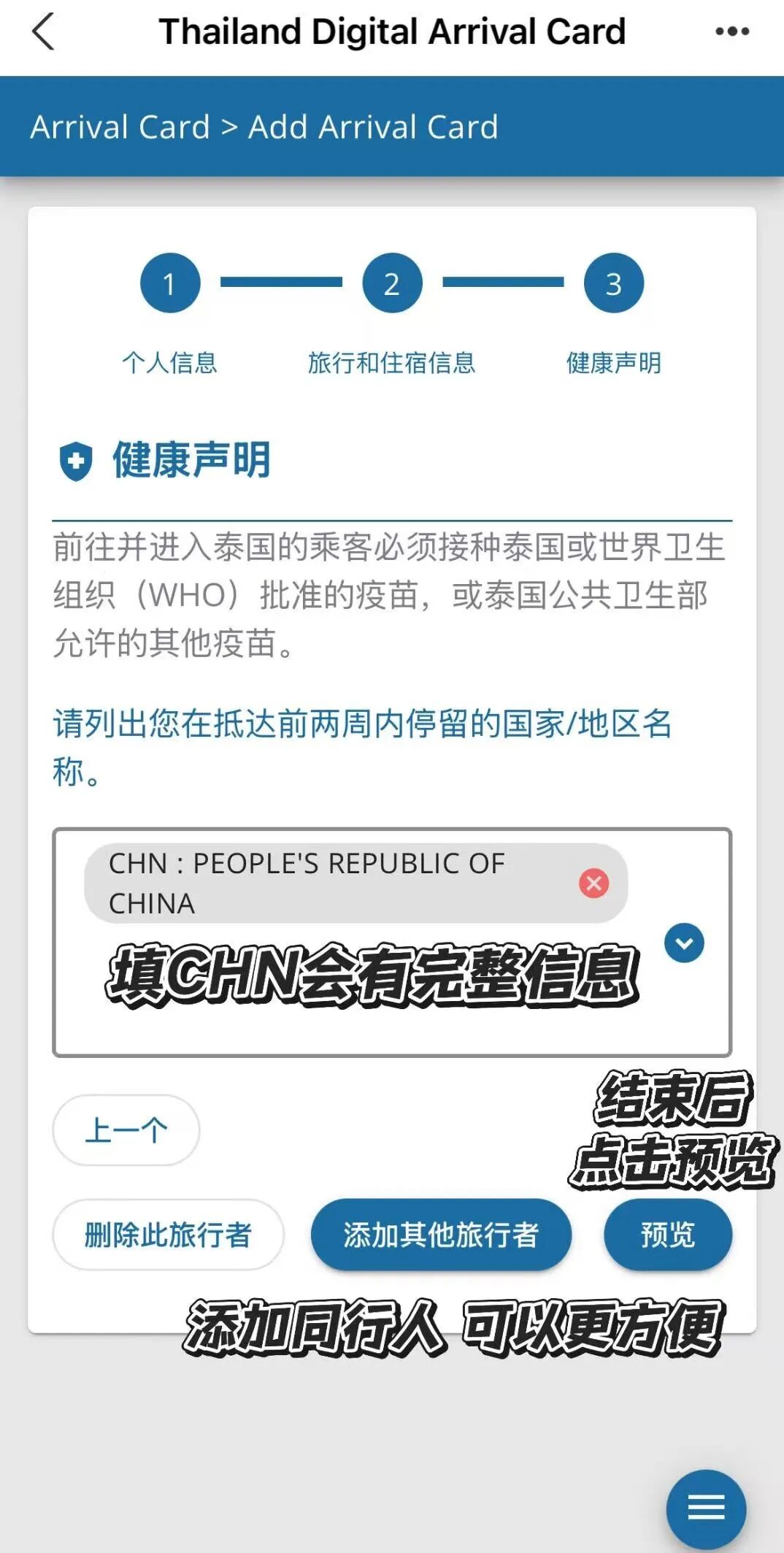Delete this traveler with 删除此旅行者
The width and height of the screenshot is (784, 1553).
coord(168,1235)
